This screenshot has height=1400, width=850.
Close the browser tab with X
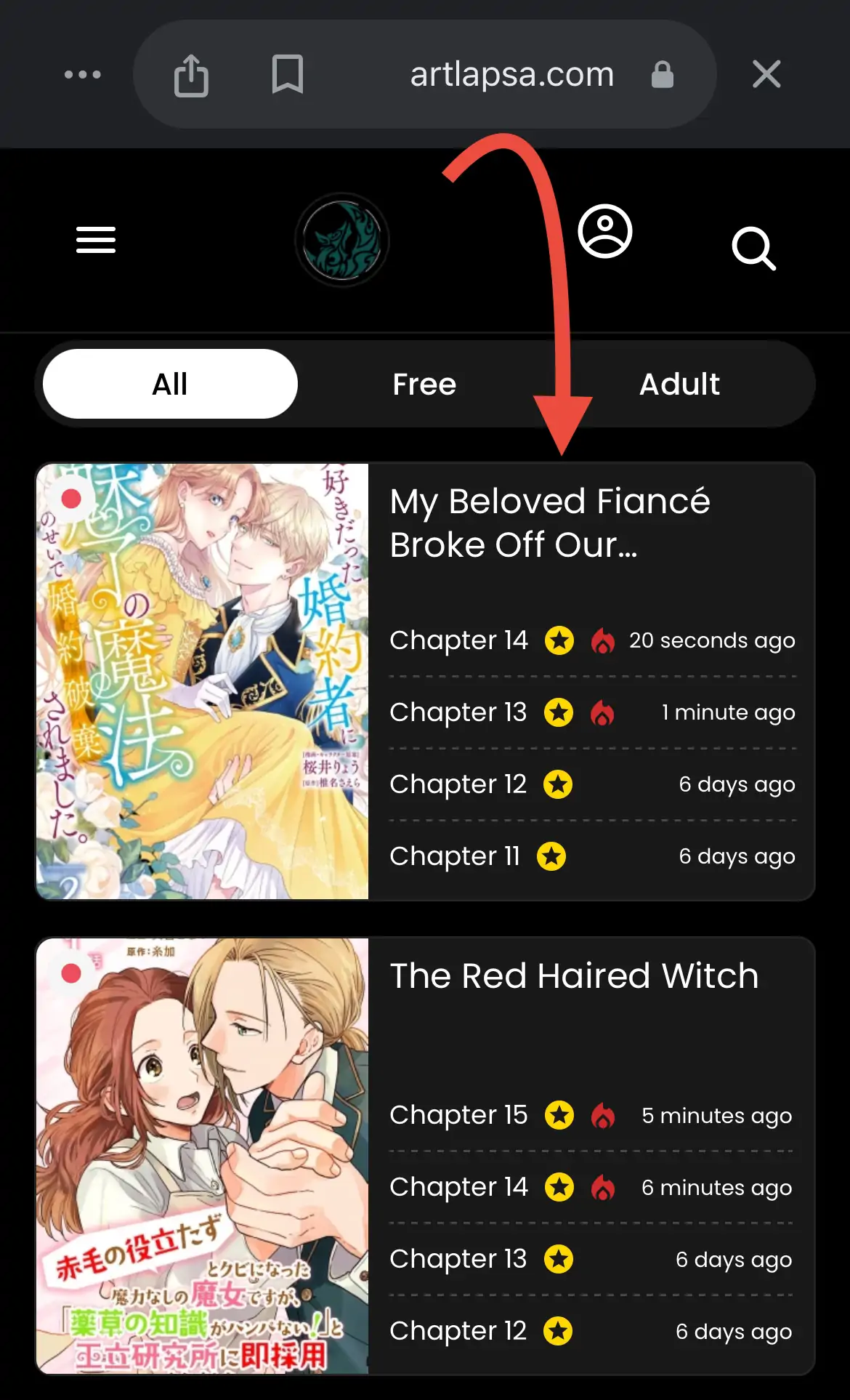[766, 74]
